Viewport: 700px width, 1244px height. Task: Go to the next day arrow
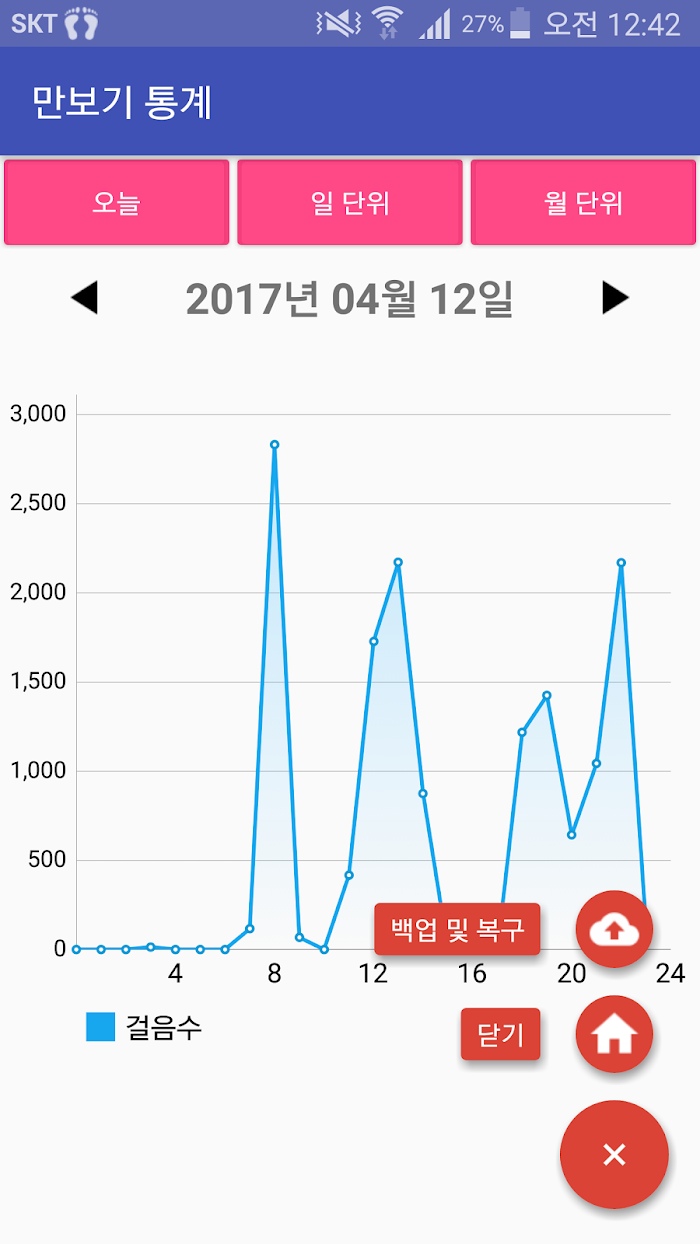tap(615, 298)
